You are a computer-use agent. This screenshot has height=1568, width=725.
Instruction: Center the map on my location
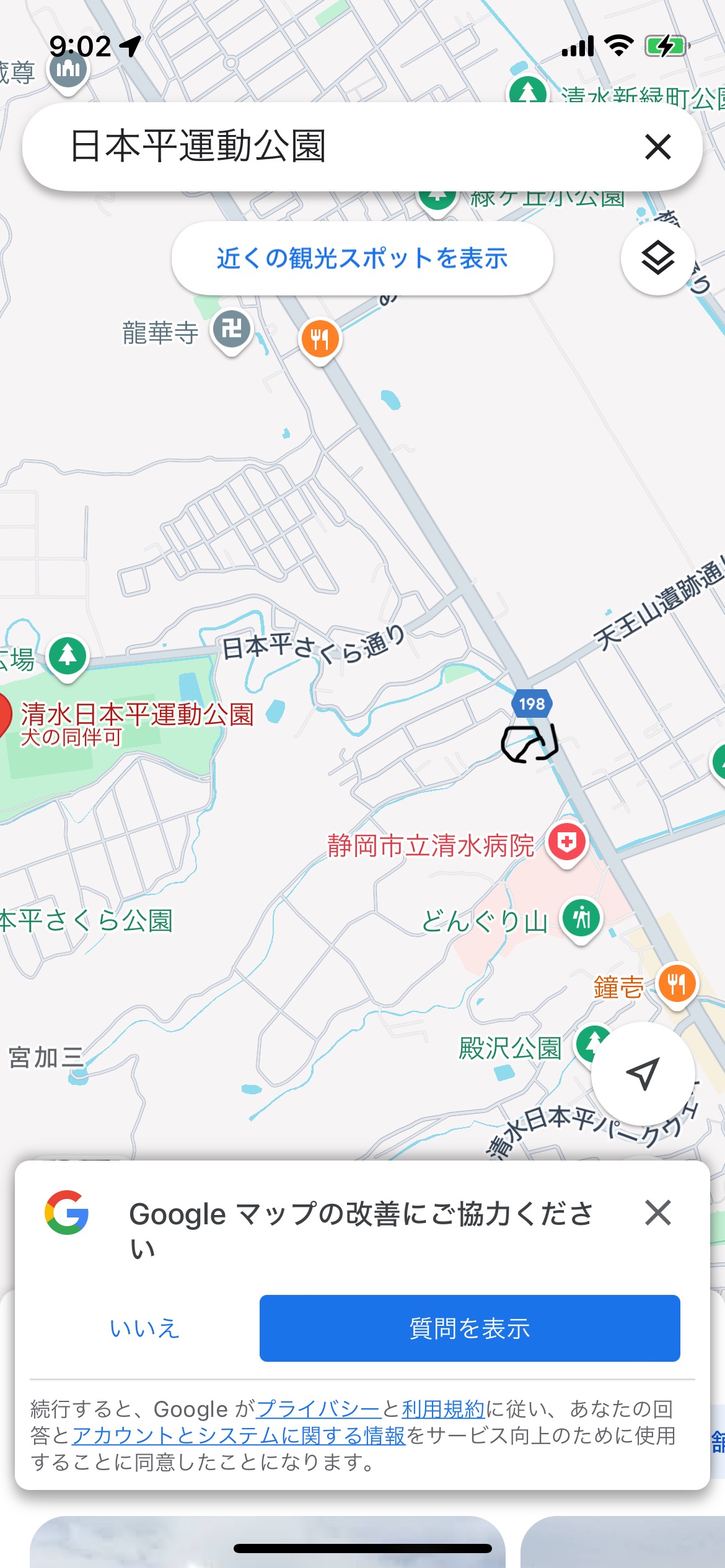643,1073
